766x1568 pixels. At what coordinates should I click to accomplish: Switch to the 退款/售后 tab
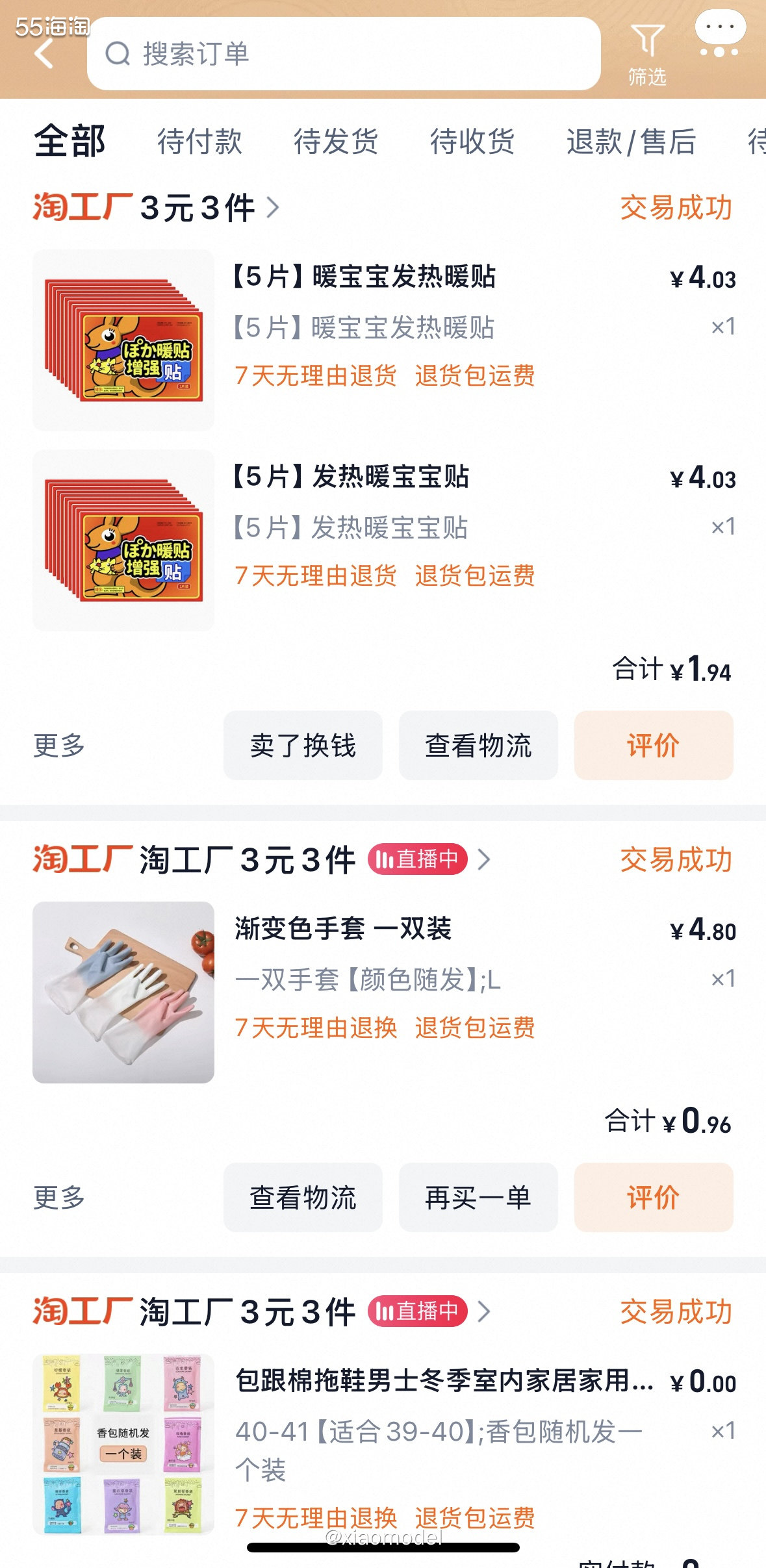tap(632, 141)
